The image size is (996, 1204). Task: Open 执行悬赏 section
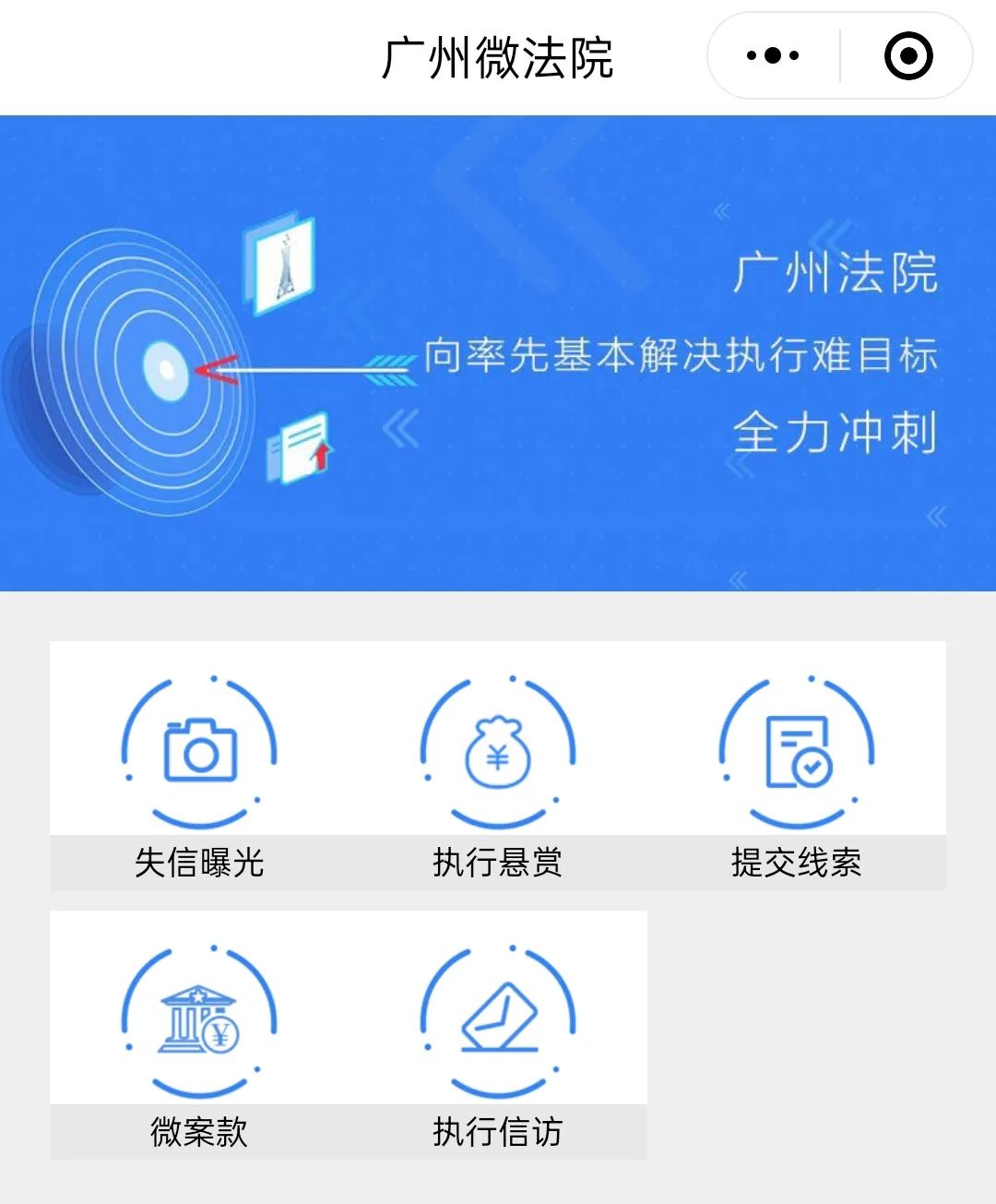(x=498, y=766)
